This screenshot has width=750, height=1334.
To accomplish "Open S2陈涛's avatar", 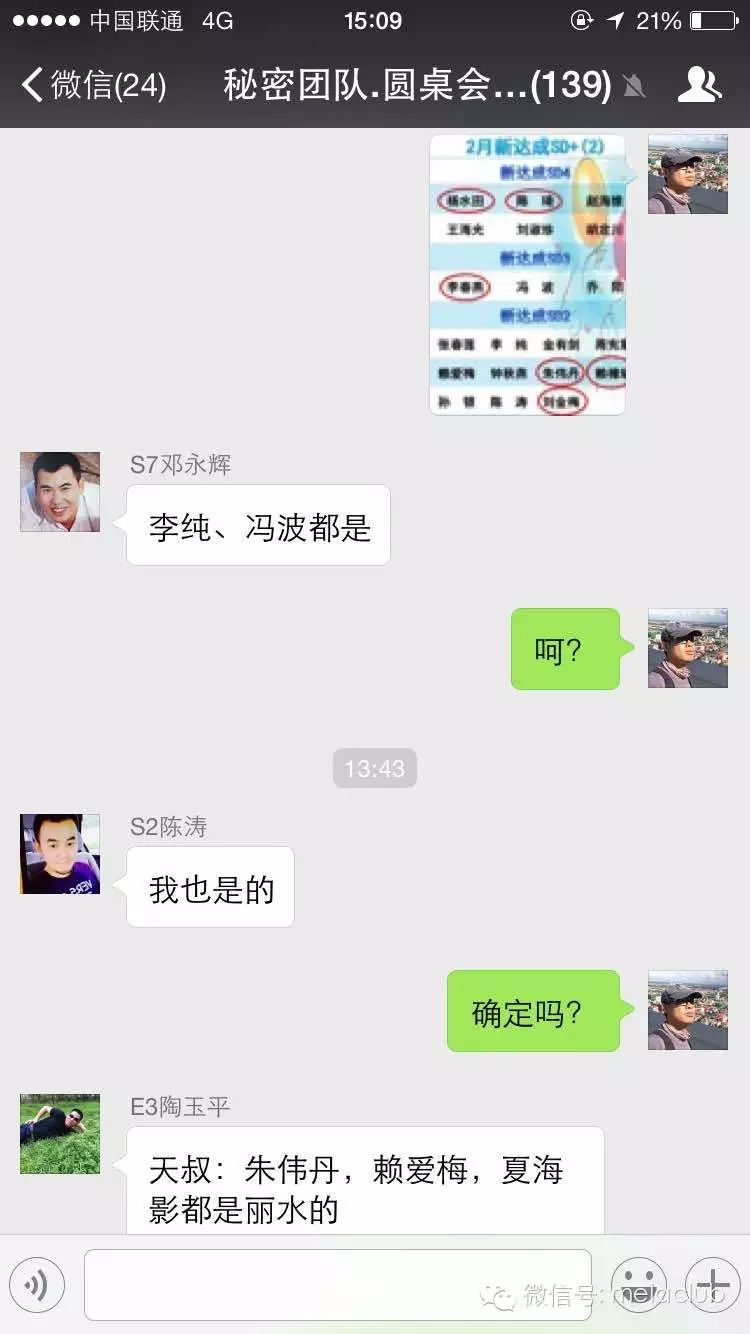I will [x=60, y=853].
